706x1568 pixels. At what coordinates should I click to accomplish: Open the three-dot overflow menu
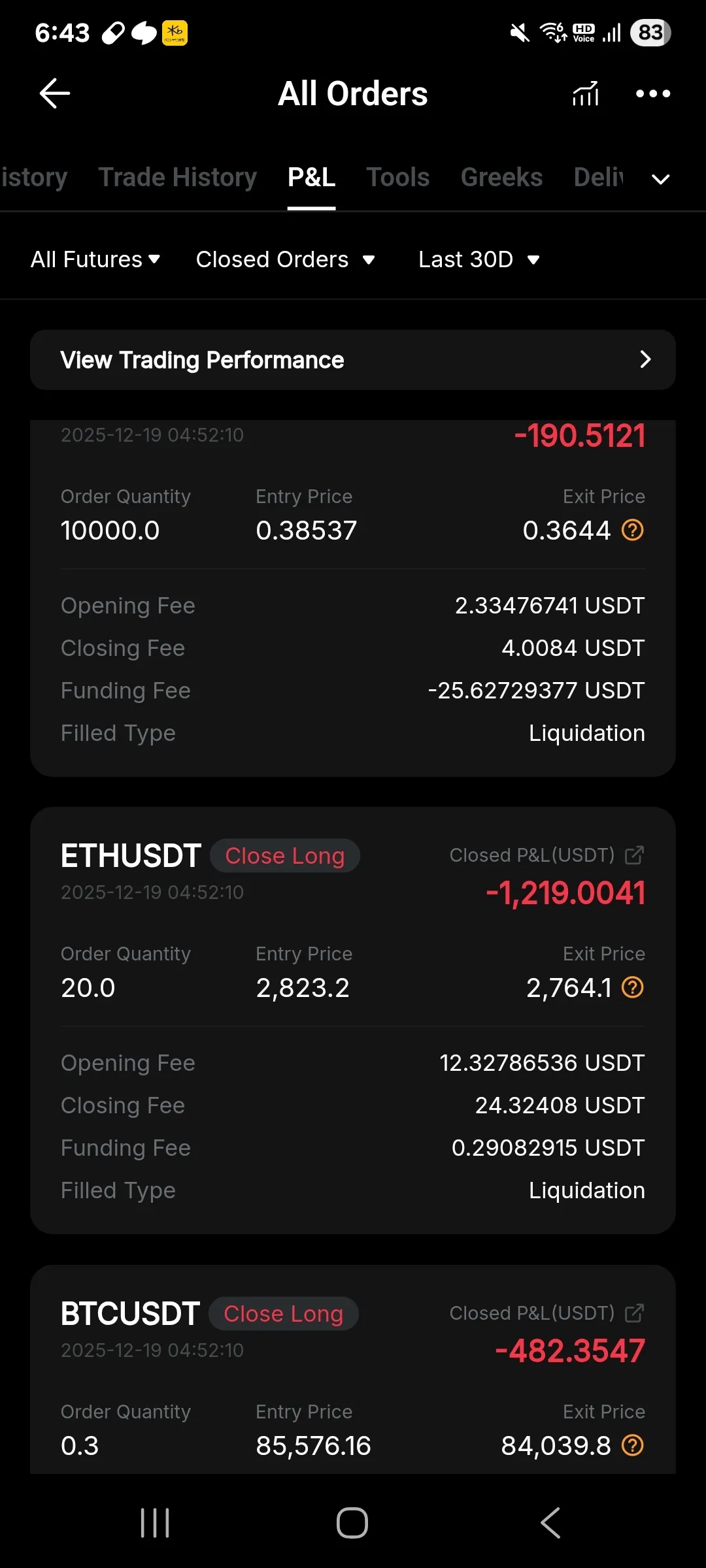(653, 94)
